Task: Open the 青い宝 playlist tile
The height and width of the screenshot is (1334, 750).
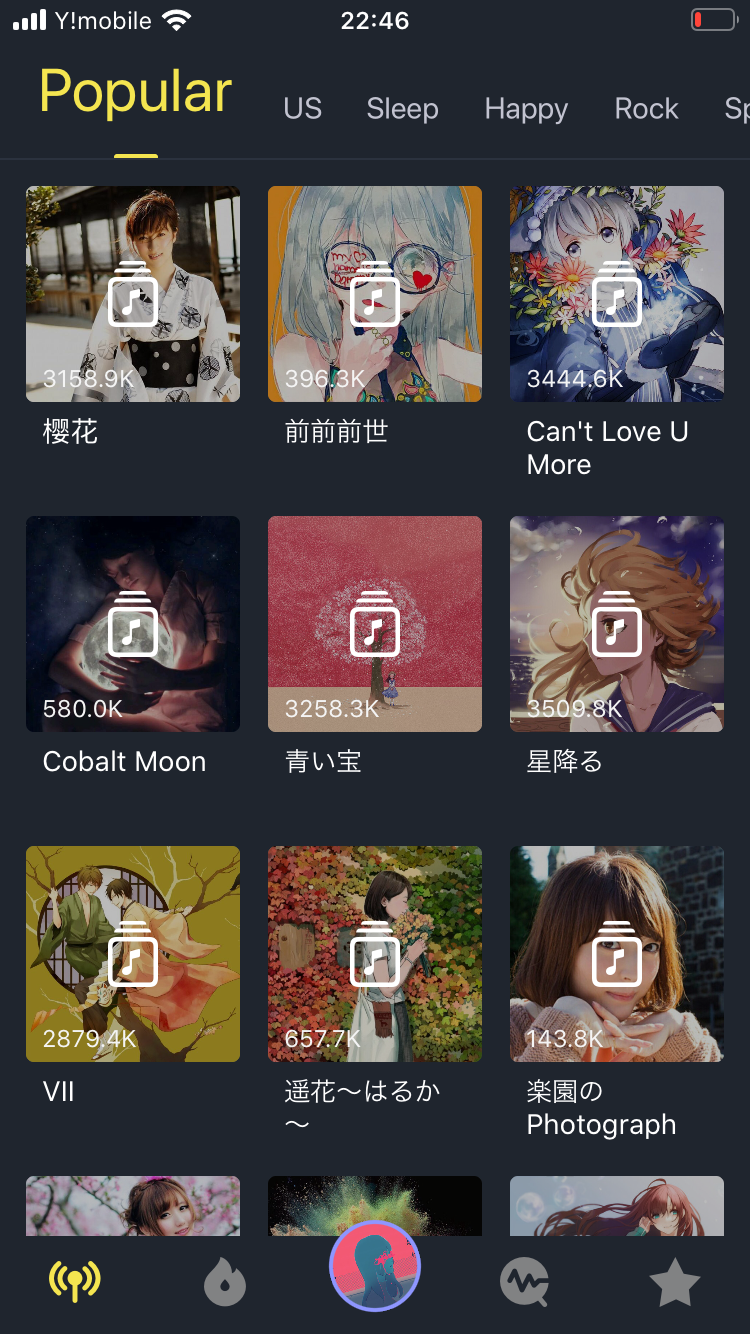Action: coord(375,624)
